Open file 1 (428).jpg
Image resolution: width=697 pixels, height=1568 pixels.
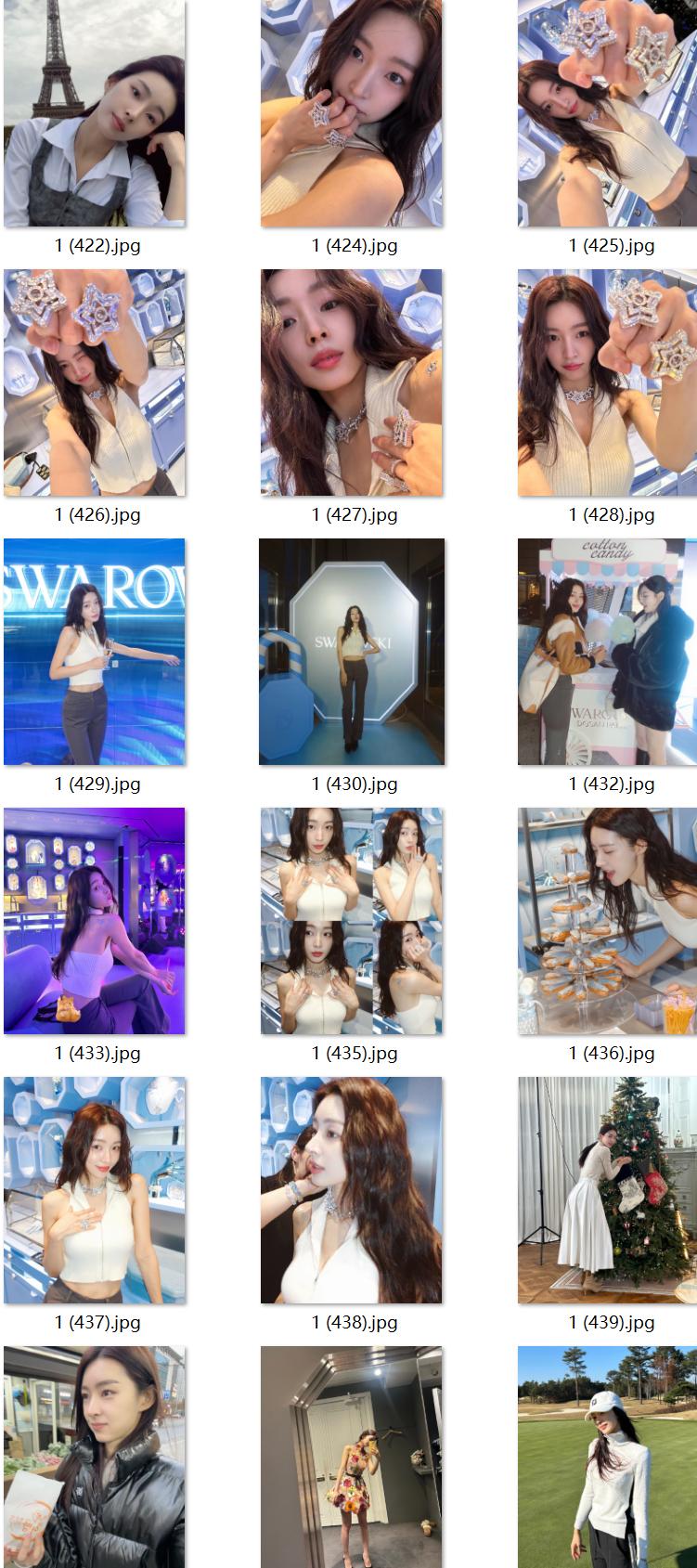click(607, 382)
